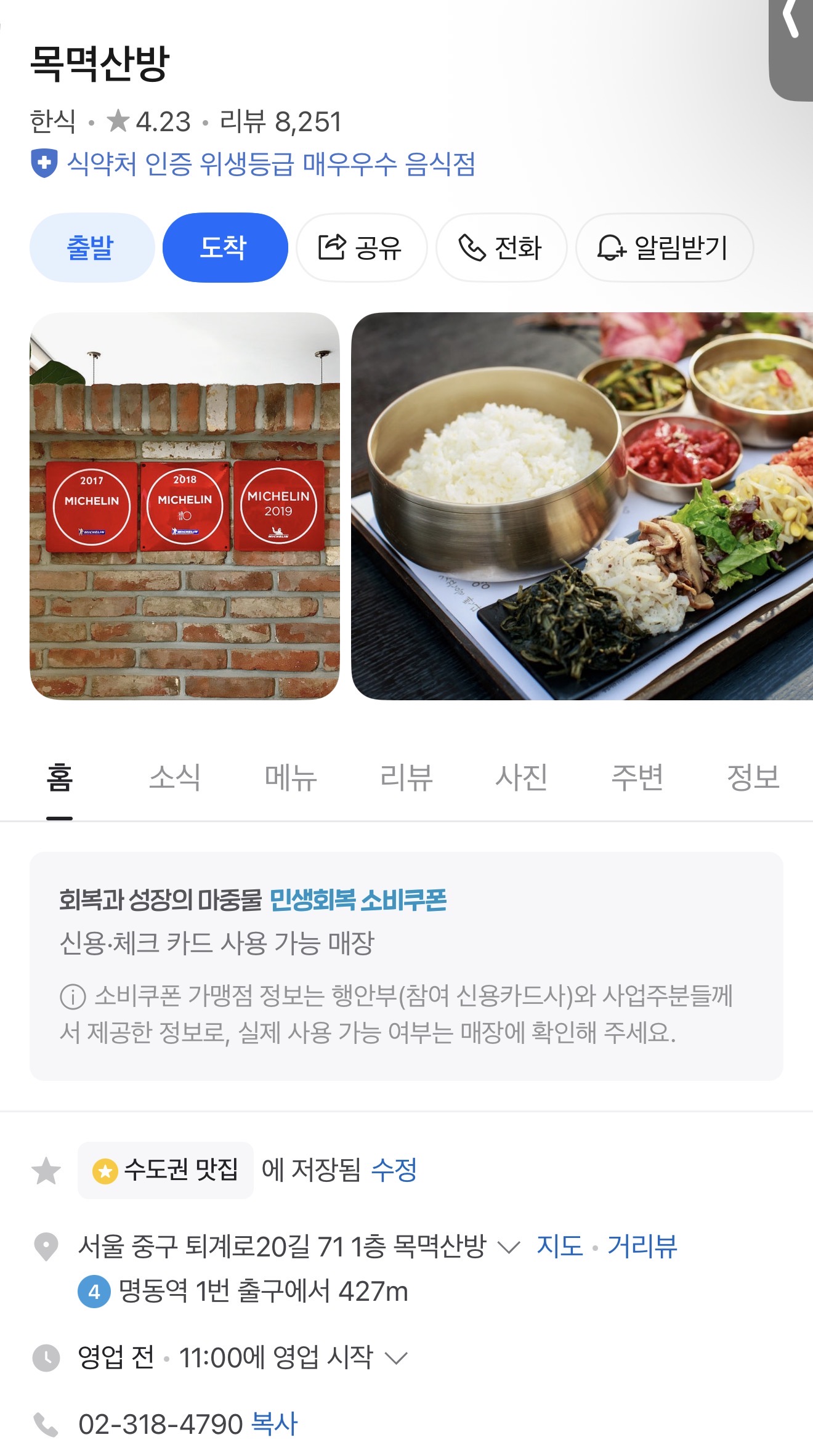Screen dimensions: 813x1456
Task: Switch to the 메뉴 tab
Action: click(291, 777)
